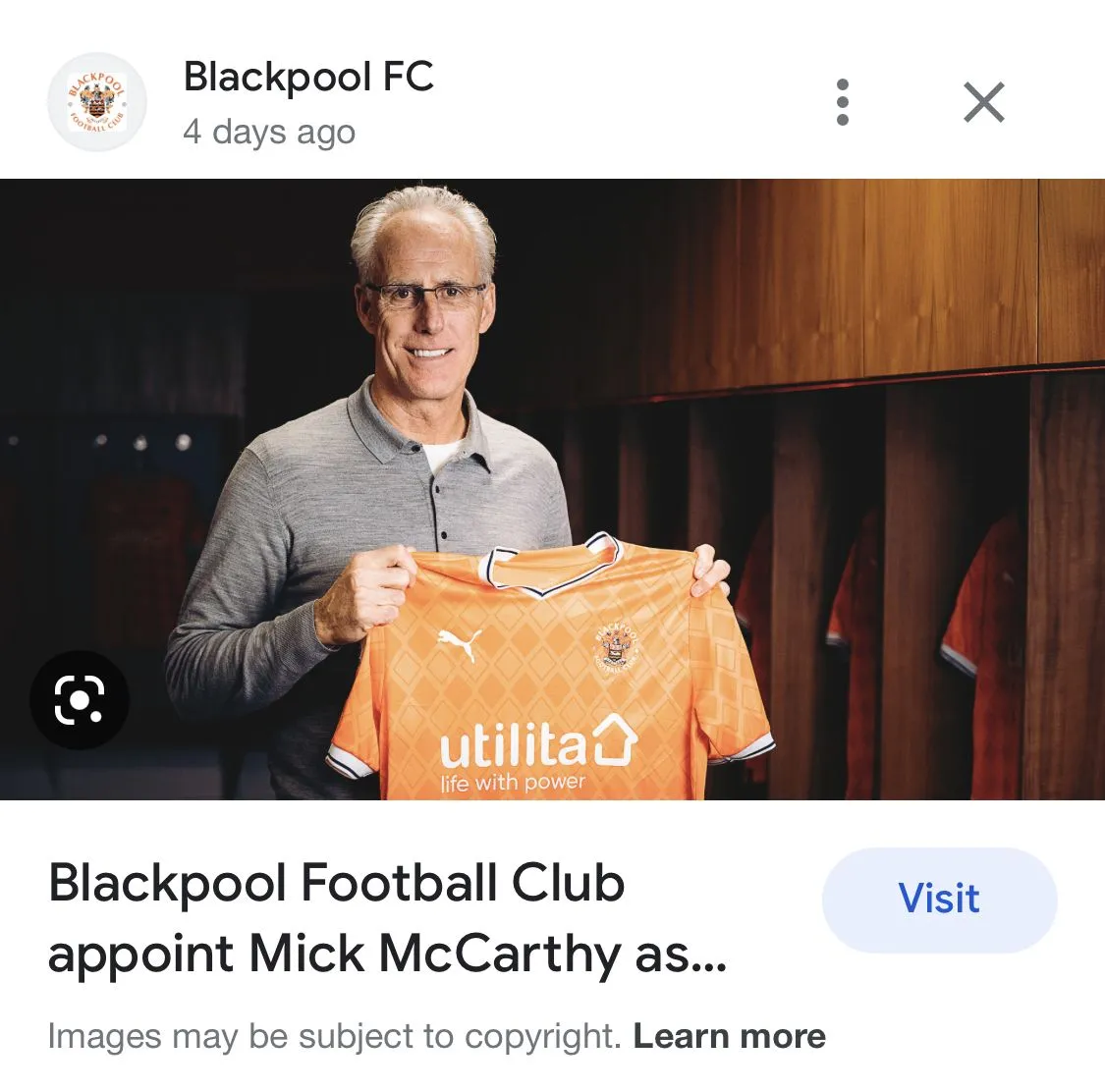
Task: Visit the Blackpool FC page
Action: [x=938, y=899]
